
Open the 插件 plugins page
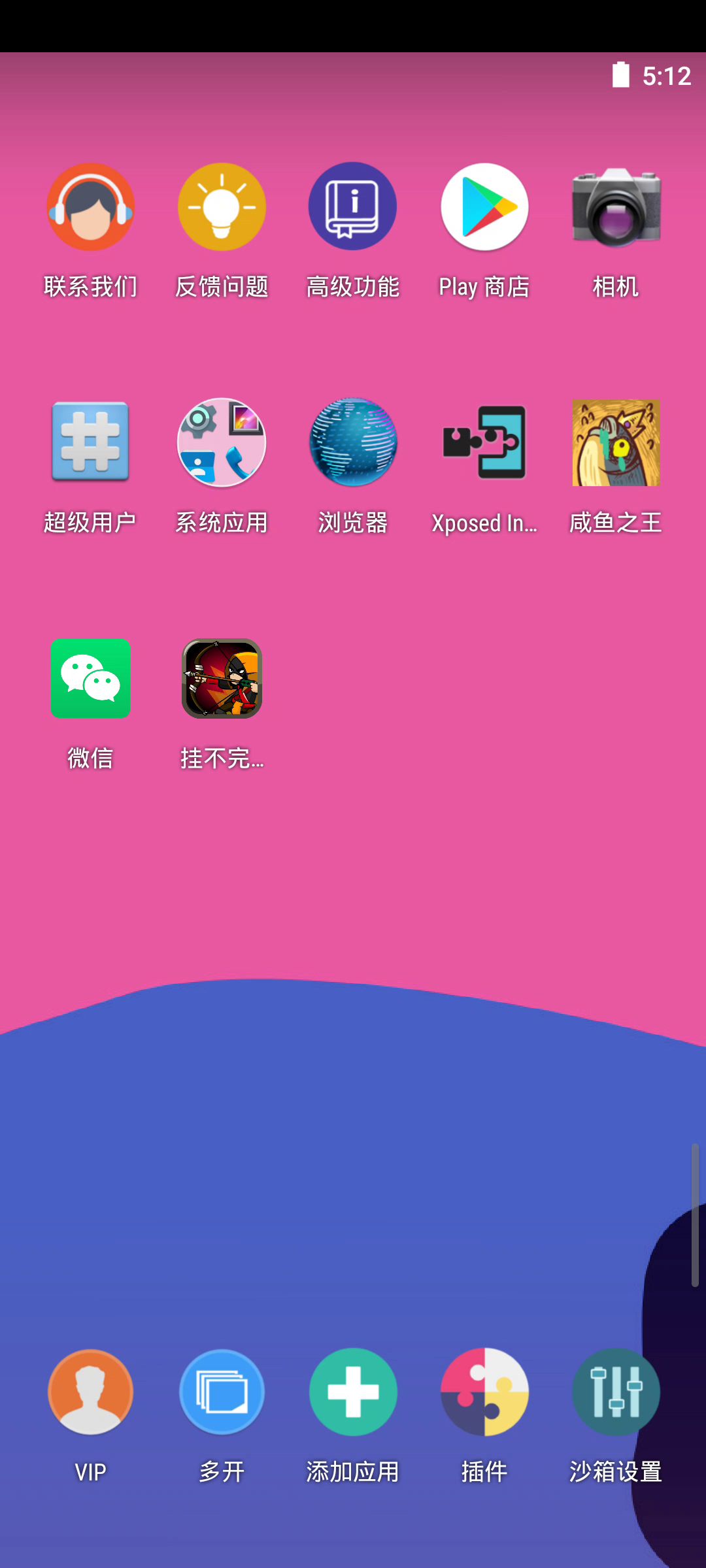point(484,1392)
